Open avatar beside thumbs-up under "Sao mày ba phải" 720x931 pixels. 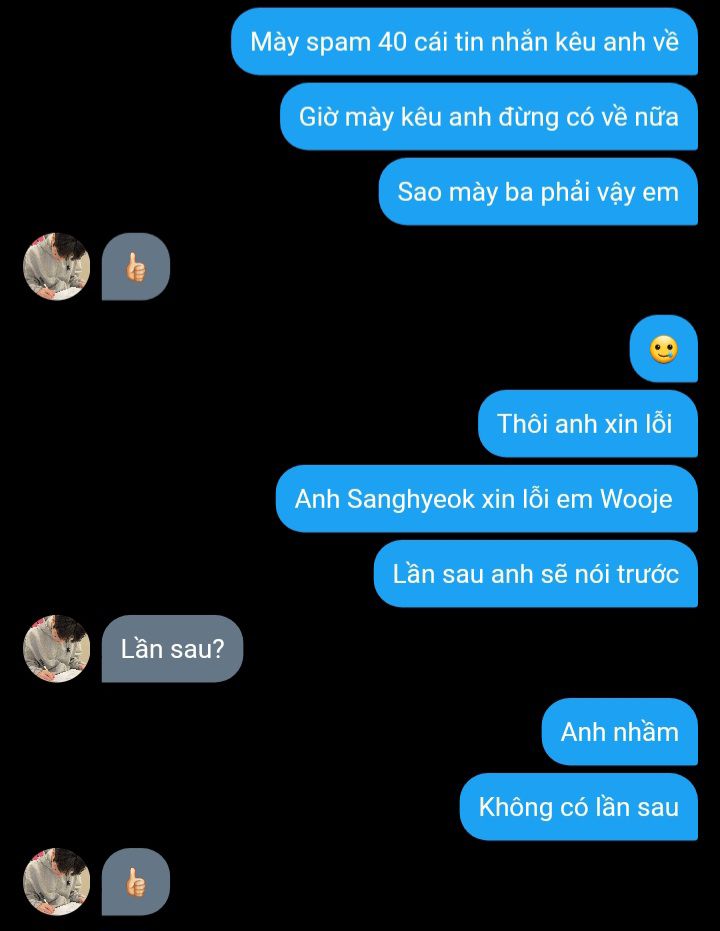[57, 267]
